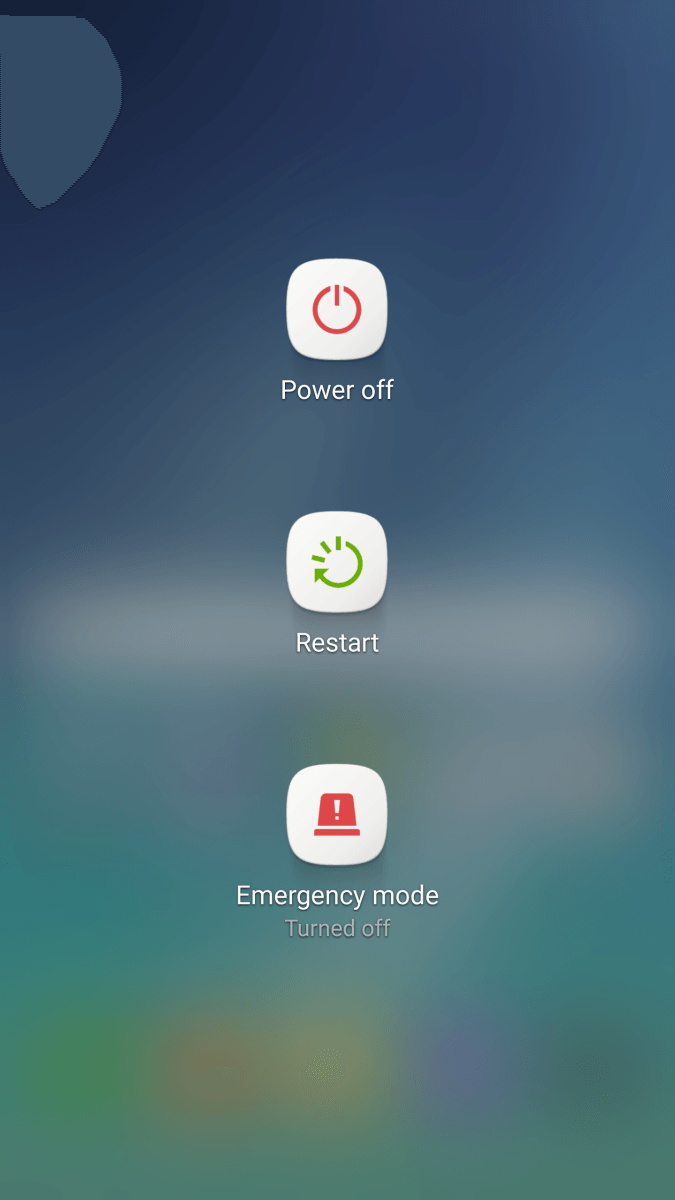The height and width of the screenshot is (1200, 675).
Task: Restart the phone
Action: coord(337,562)
